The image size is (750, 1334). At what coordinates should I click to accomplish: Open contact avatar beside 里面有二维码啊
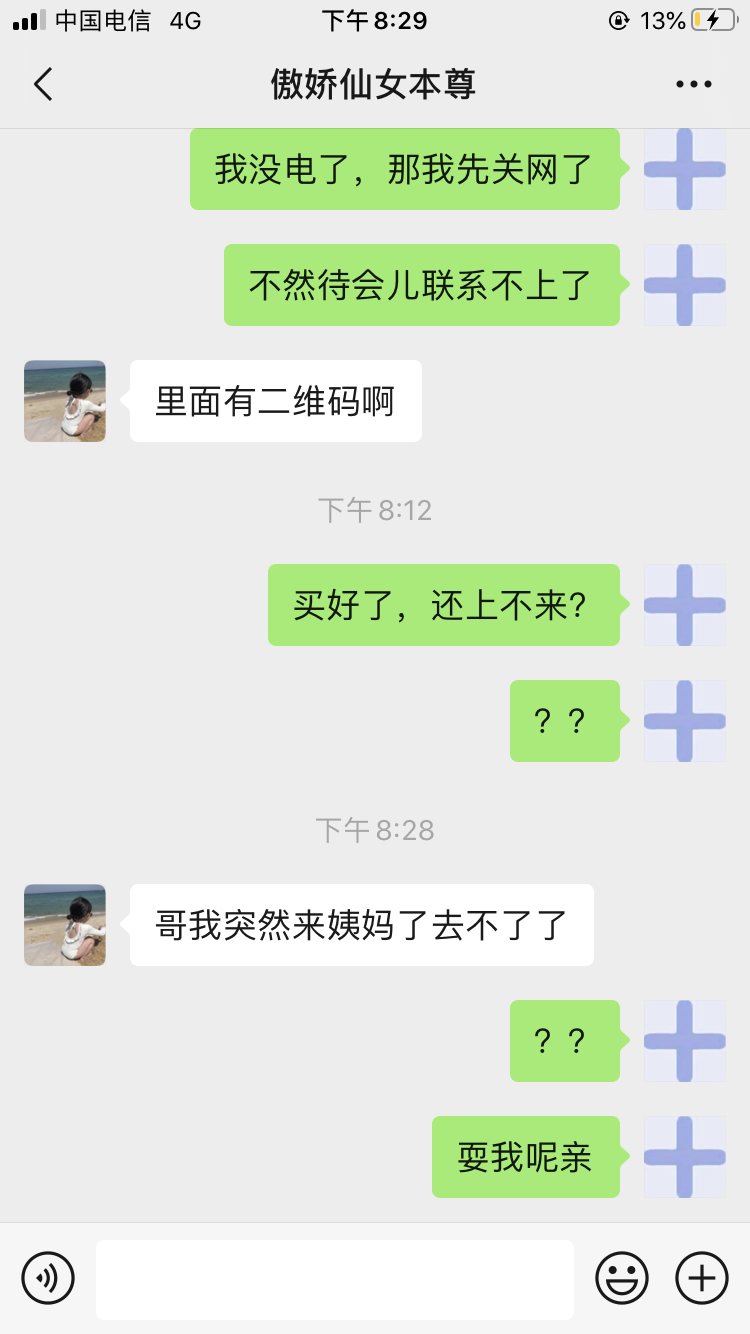(65, 401)
